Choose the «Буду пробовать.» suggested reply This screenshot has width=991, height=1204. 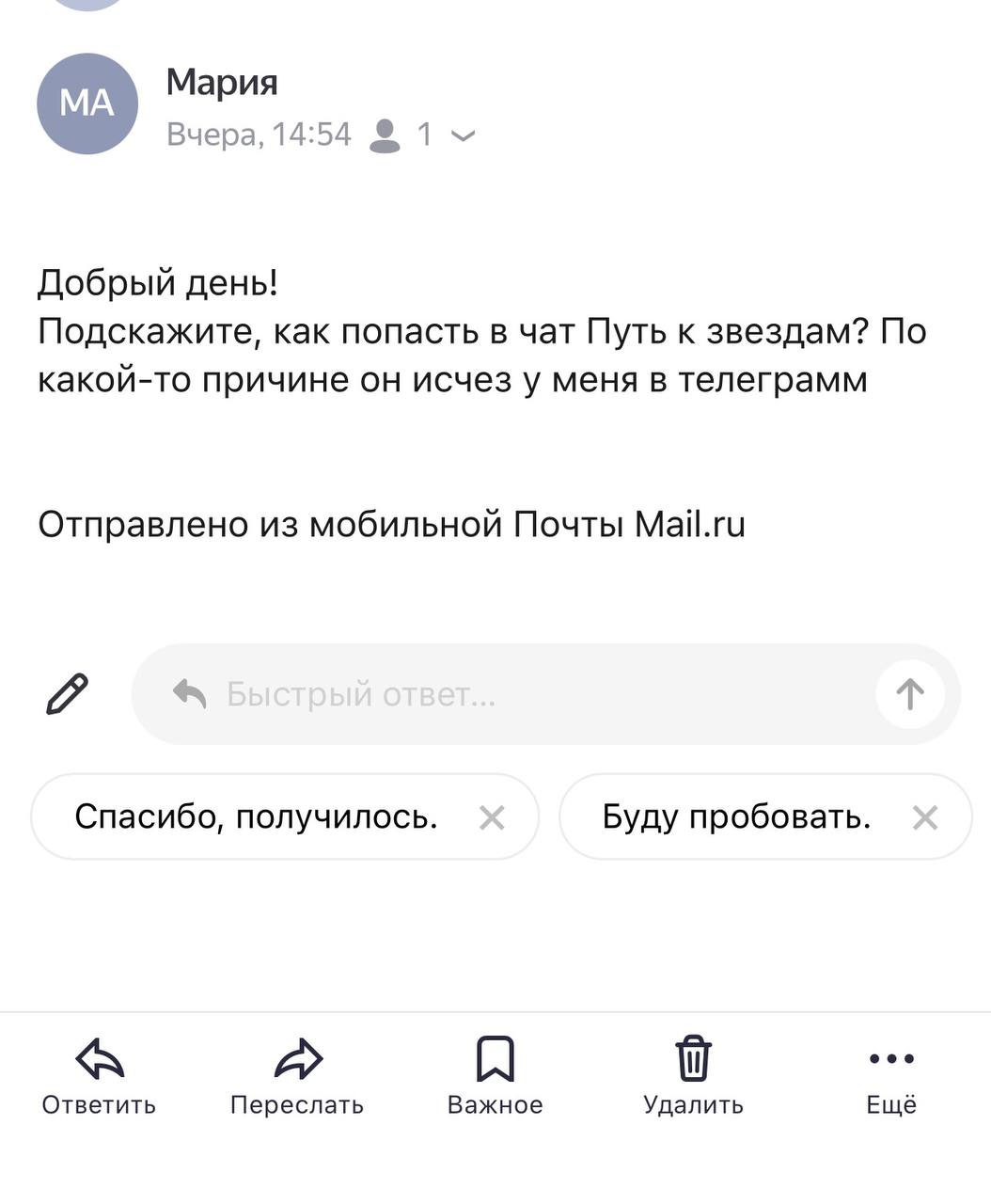tap(736, 816)
